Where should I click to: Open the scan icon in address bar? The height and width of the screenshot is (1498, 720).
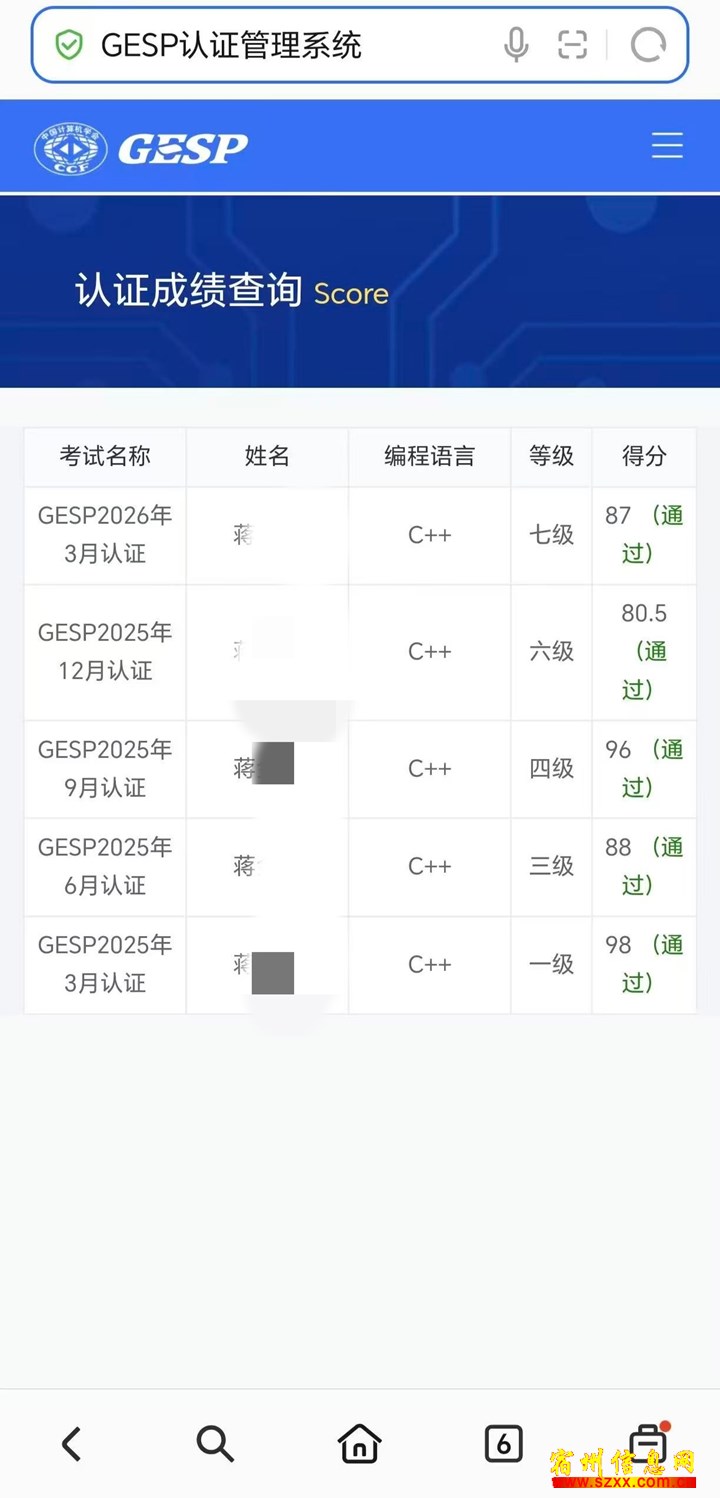click(x=572, y=45)
